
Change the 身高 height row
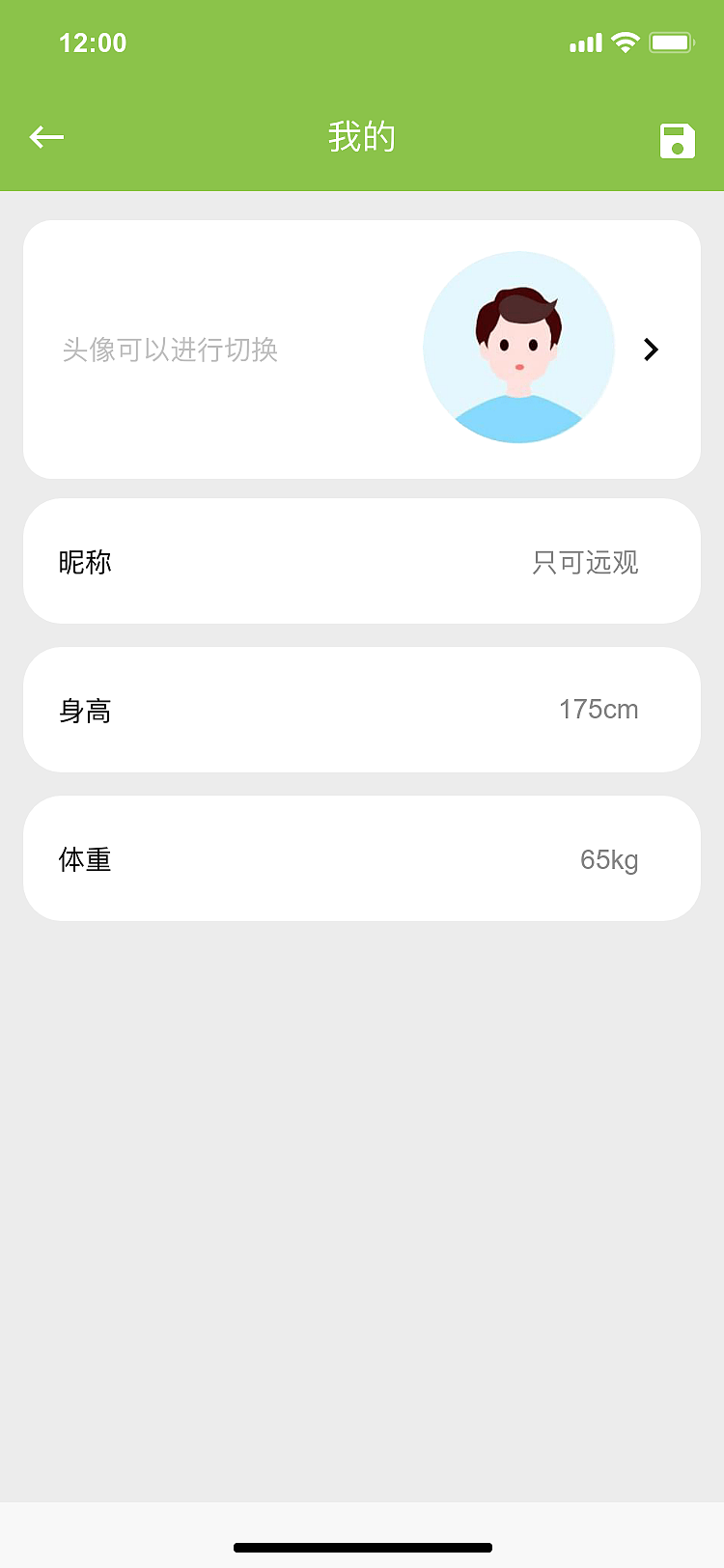click(x=362, y=711)
